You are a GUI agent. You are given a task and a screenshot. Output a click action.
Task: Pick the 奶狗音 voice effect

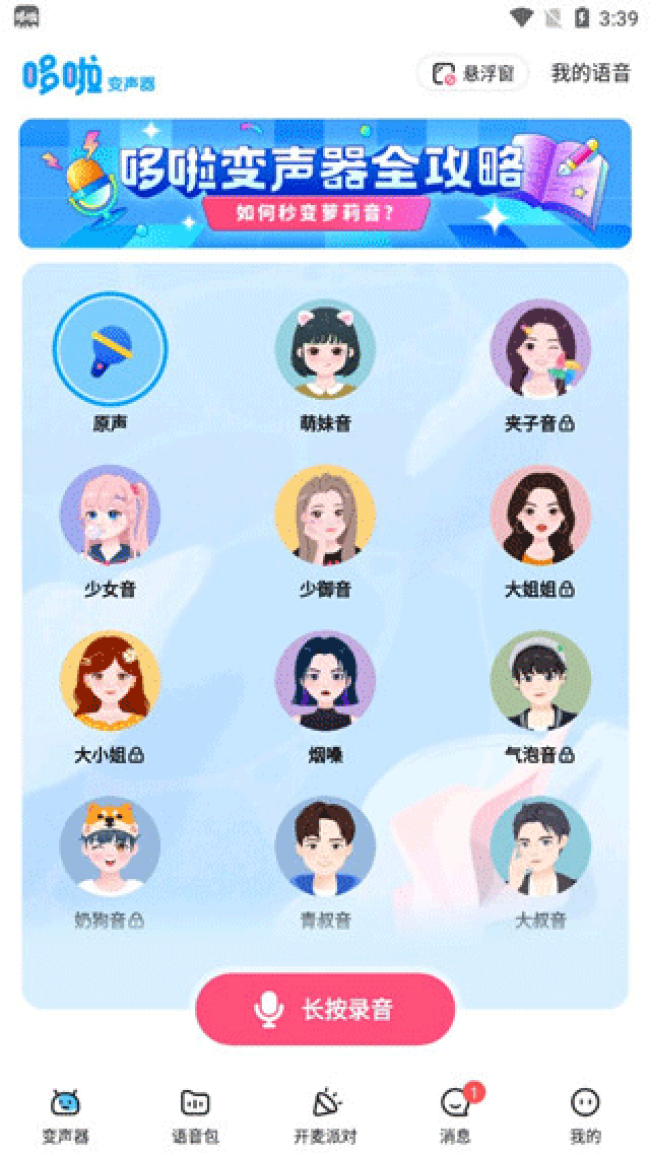(110, 846)
